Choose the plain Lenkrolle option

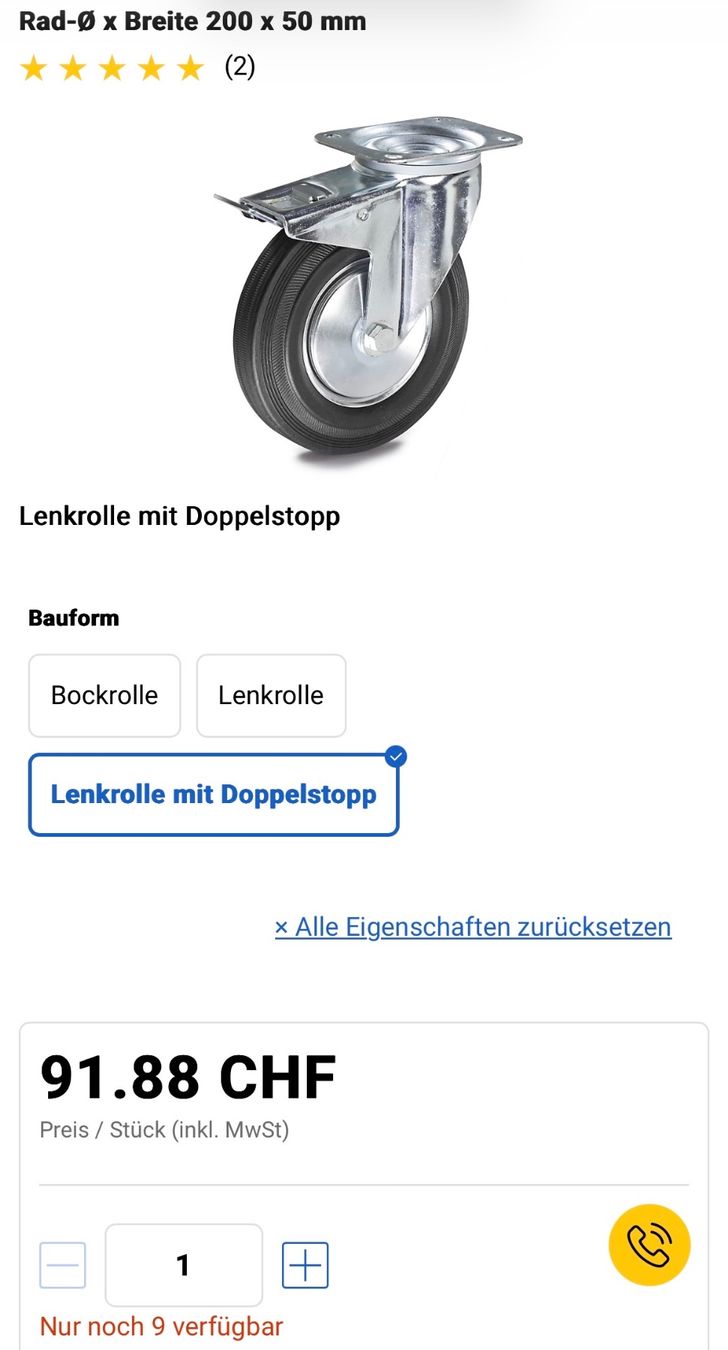coord(271,695)
